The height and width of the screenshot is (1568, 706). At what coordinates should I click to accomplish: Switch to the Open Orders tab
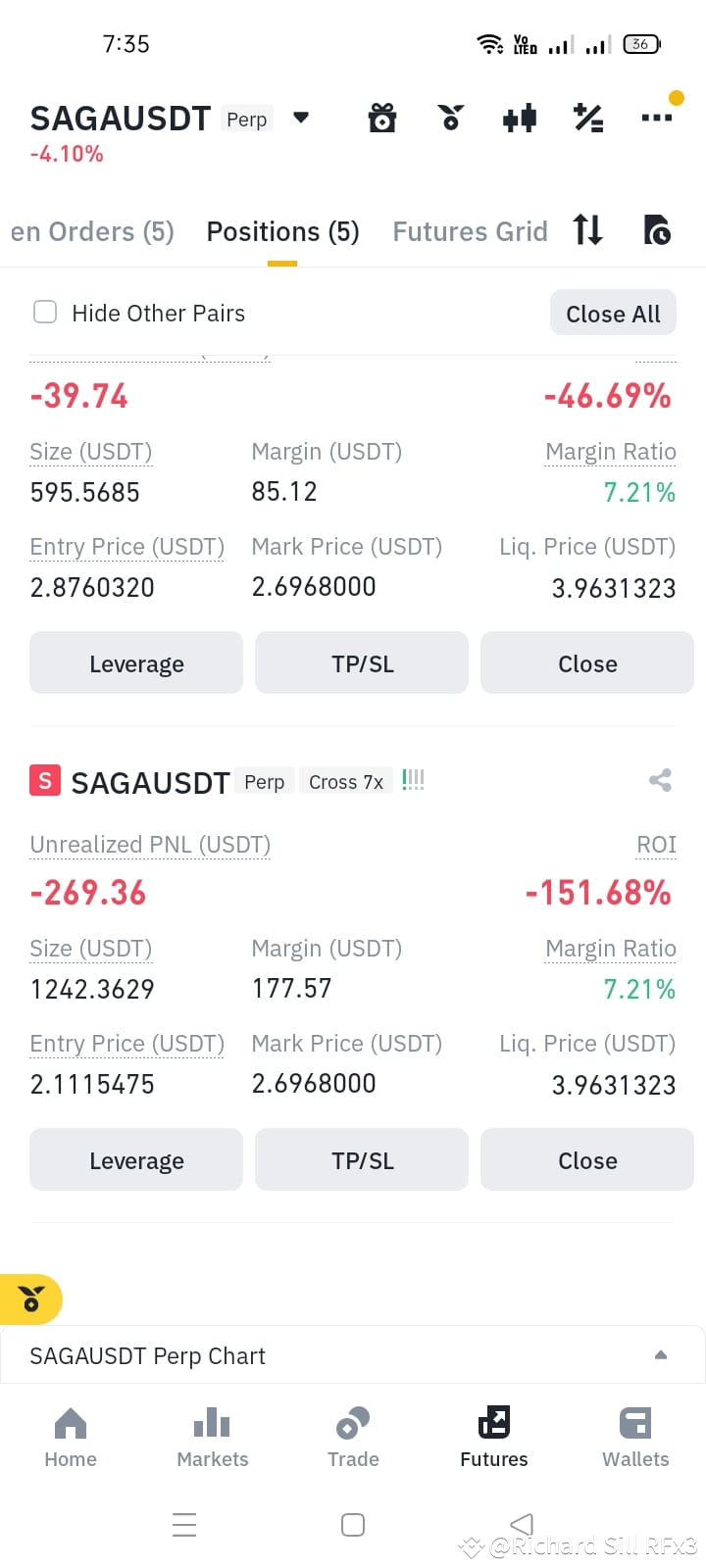pos(91,231)
